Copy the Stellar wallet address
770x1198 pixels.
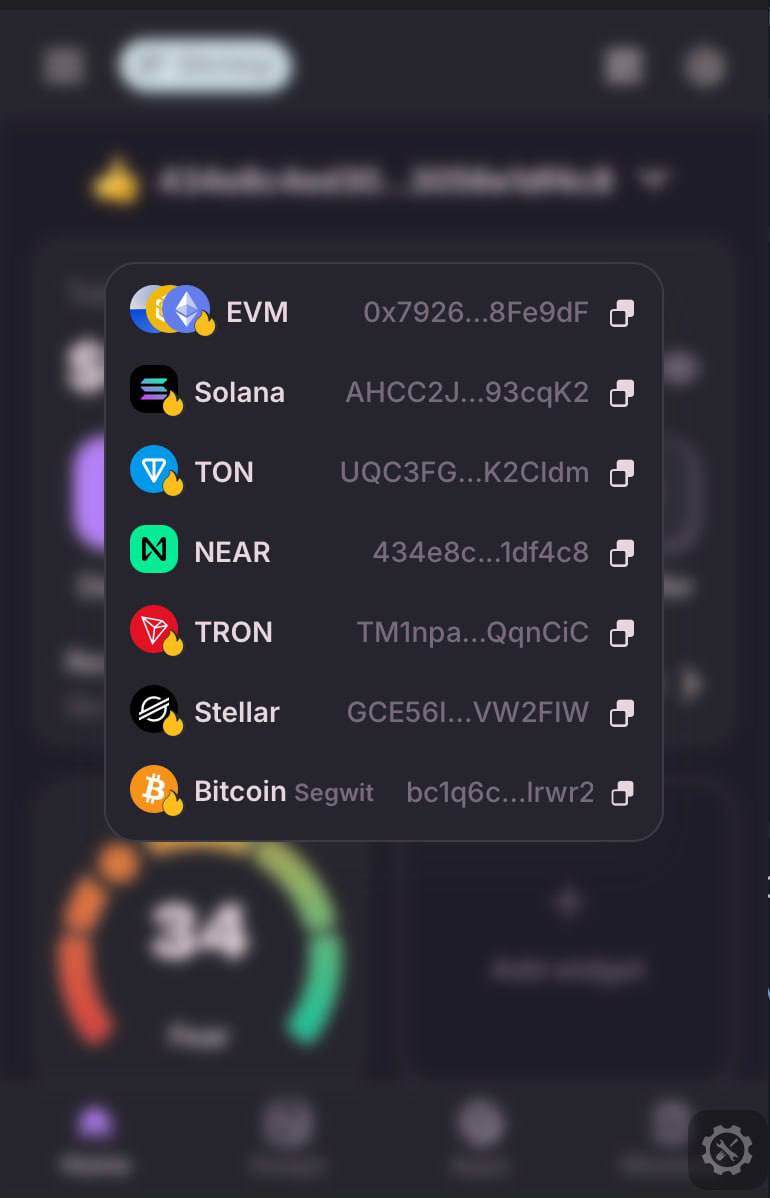[622, 713]
